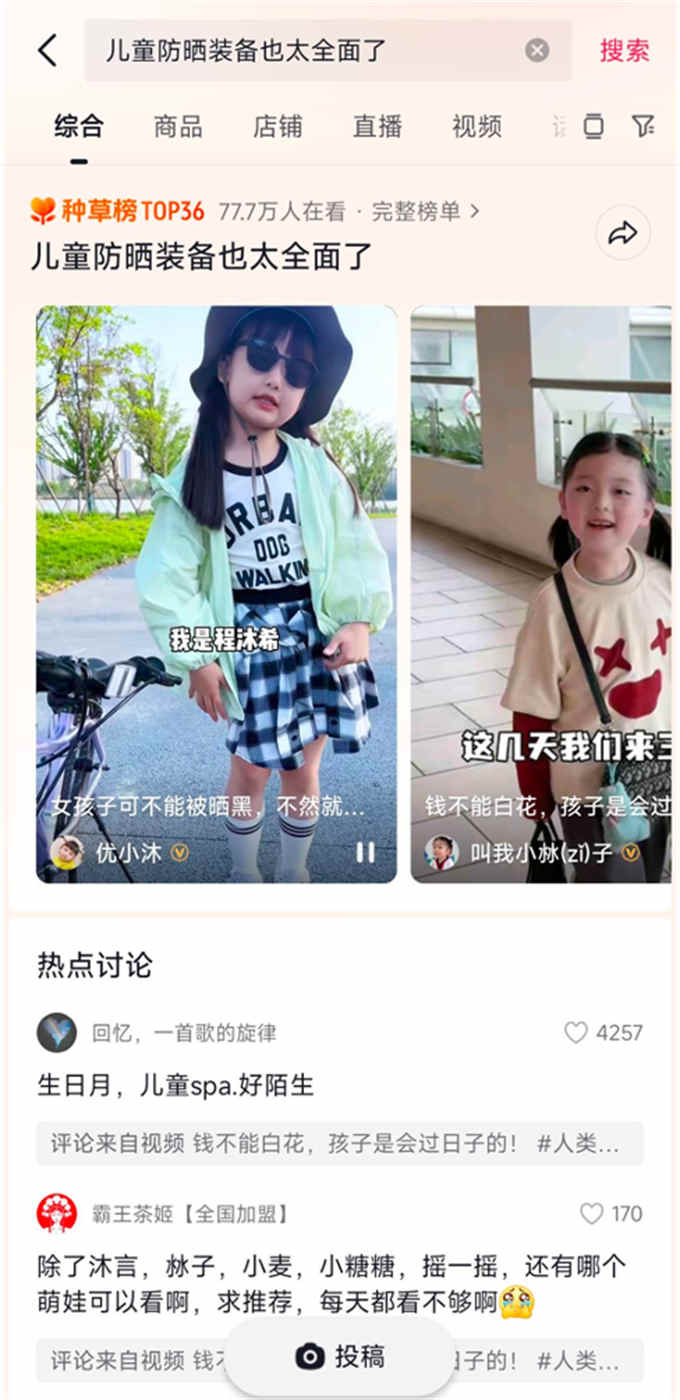Pause the 优小沐 video

pos(366,852)
